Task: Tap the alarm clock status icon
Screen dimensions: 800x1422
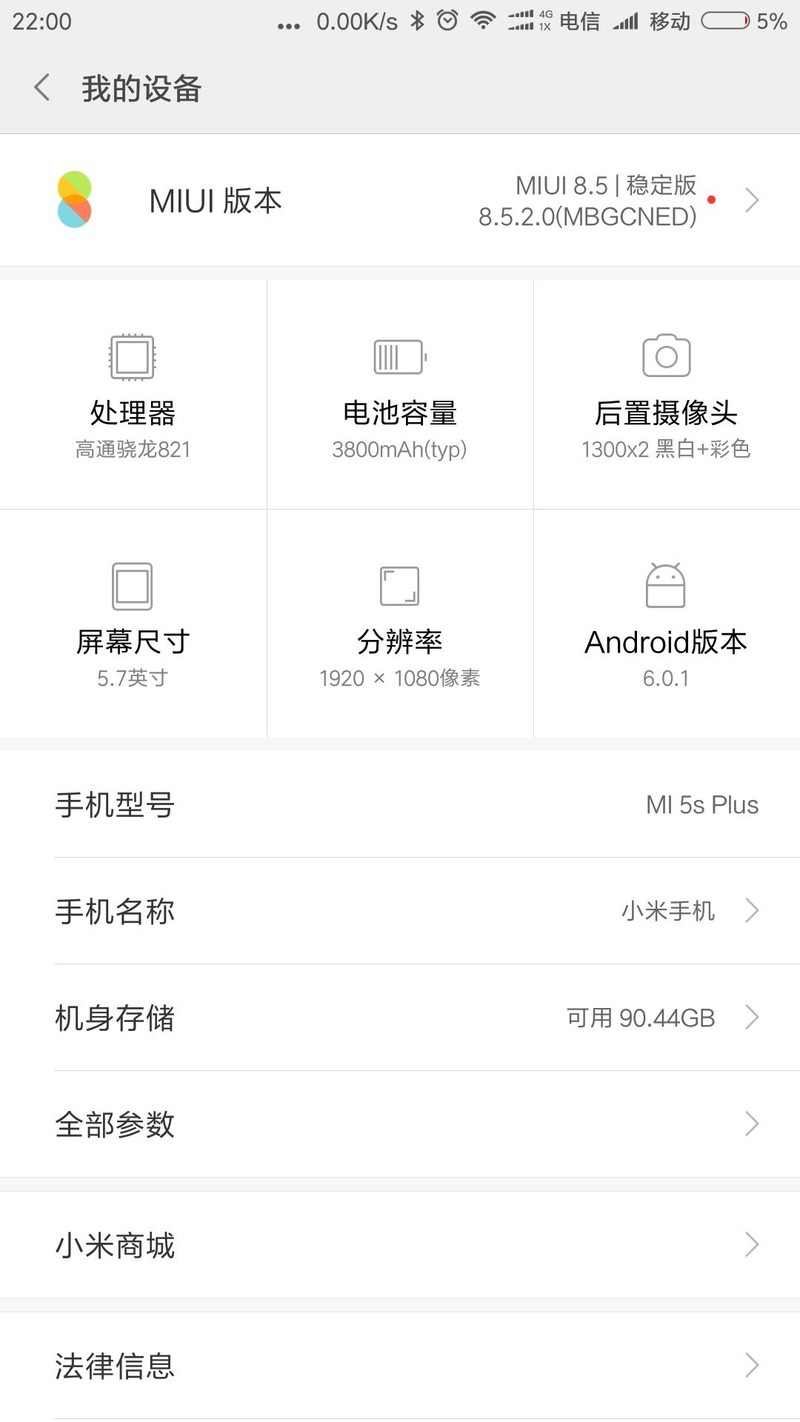Action: pyautogui.click(x=447, y=20)
